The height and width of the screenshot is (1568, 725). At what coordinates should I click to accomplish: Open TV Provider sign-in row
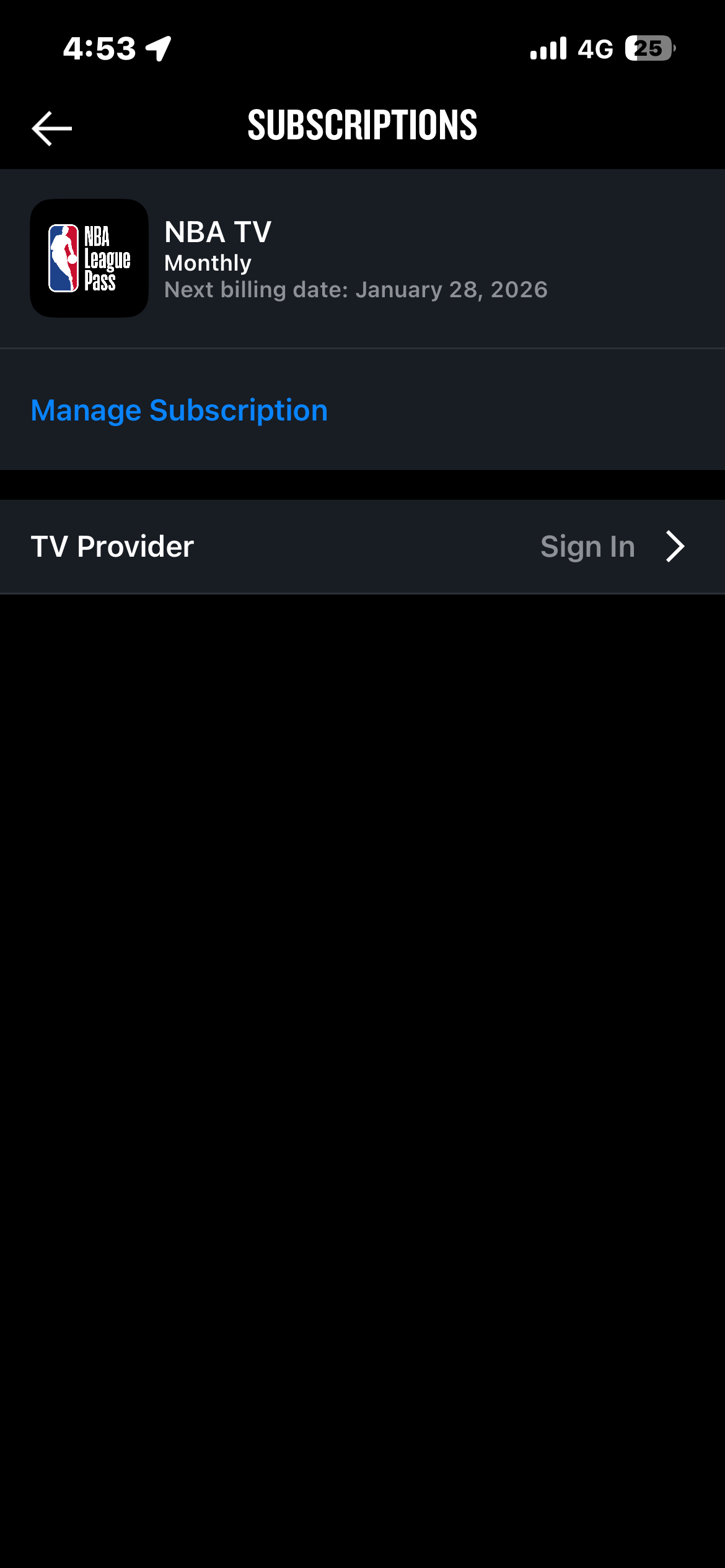coord(362,547)
